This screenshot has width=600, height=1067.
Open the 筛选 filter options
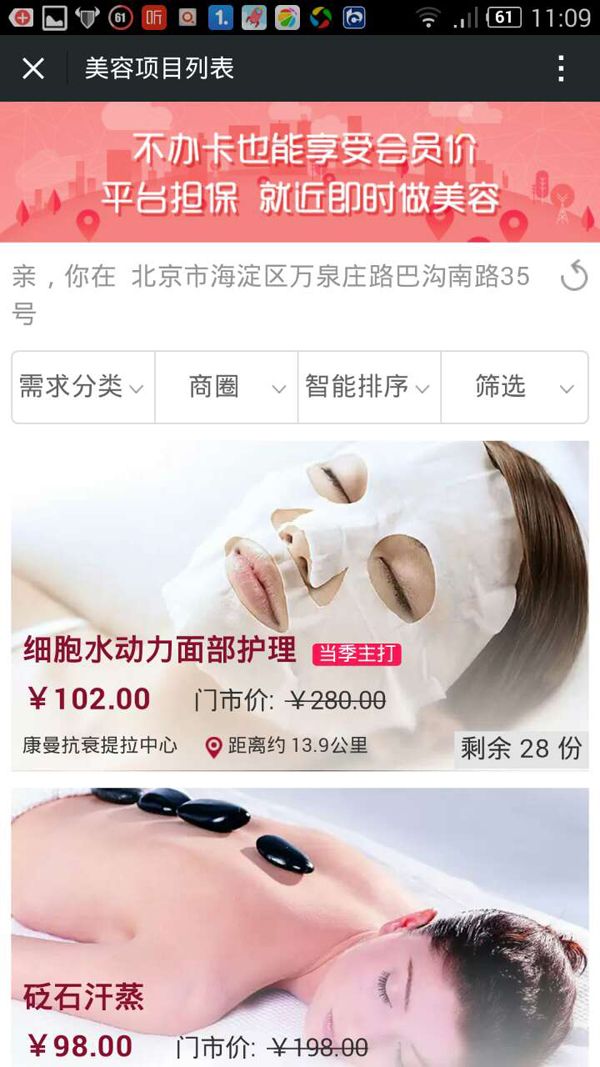514,387
